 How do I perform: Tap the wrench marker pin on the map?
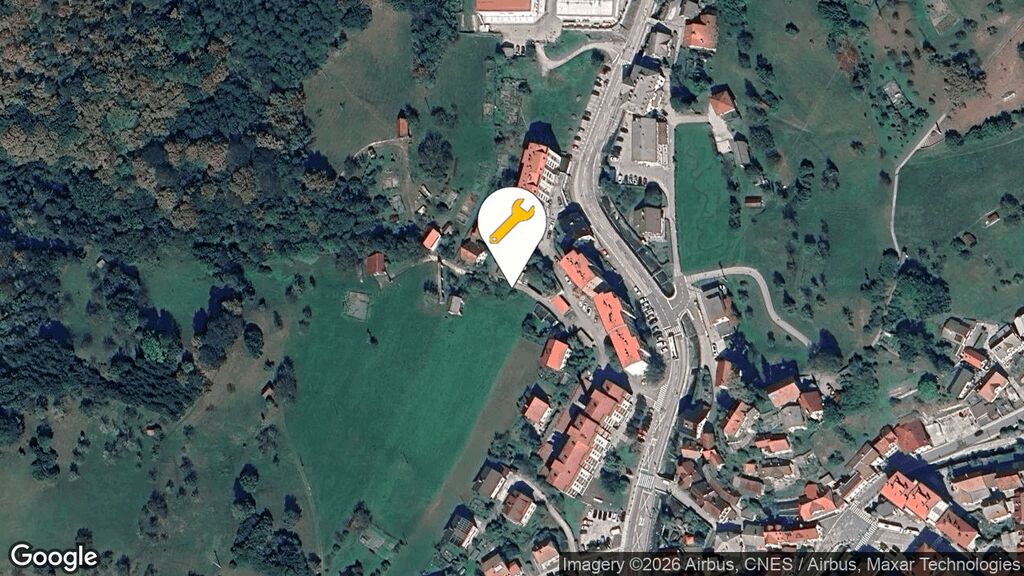pos(511,224)
